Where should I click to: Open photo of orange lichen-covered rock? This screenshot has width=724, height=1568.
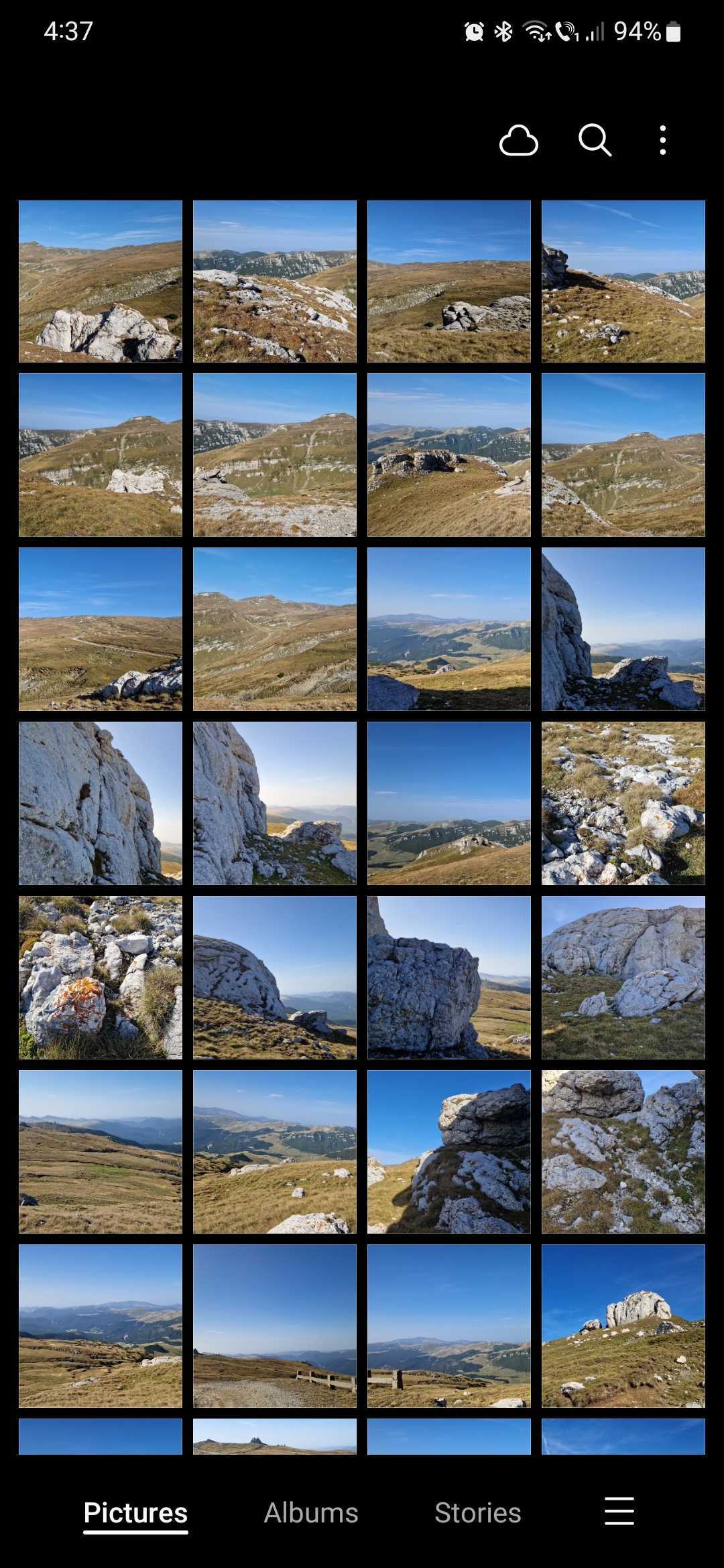tap(101, 977)
